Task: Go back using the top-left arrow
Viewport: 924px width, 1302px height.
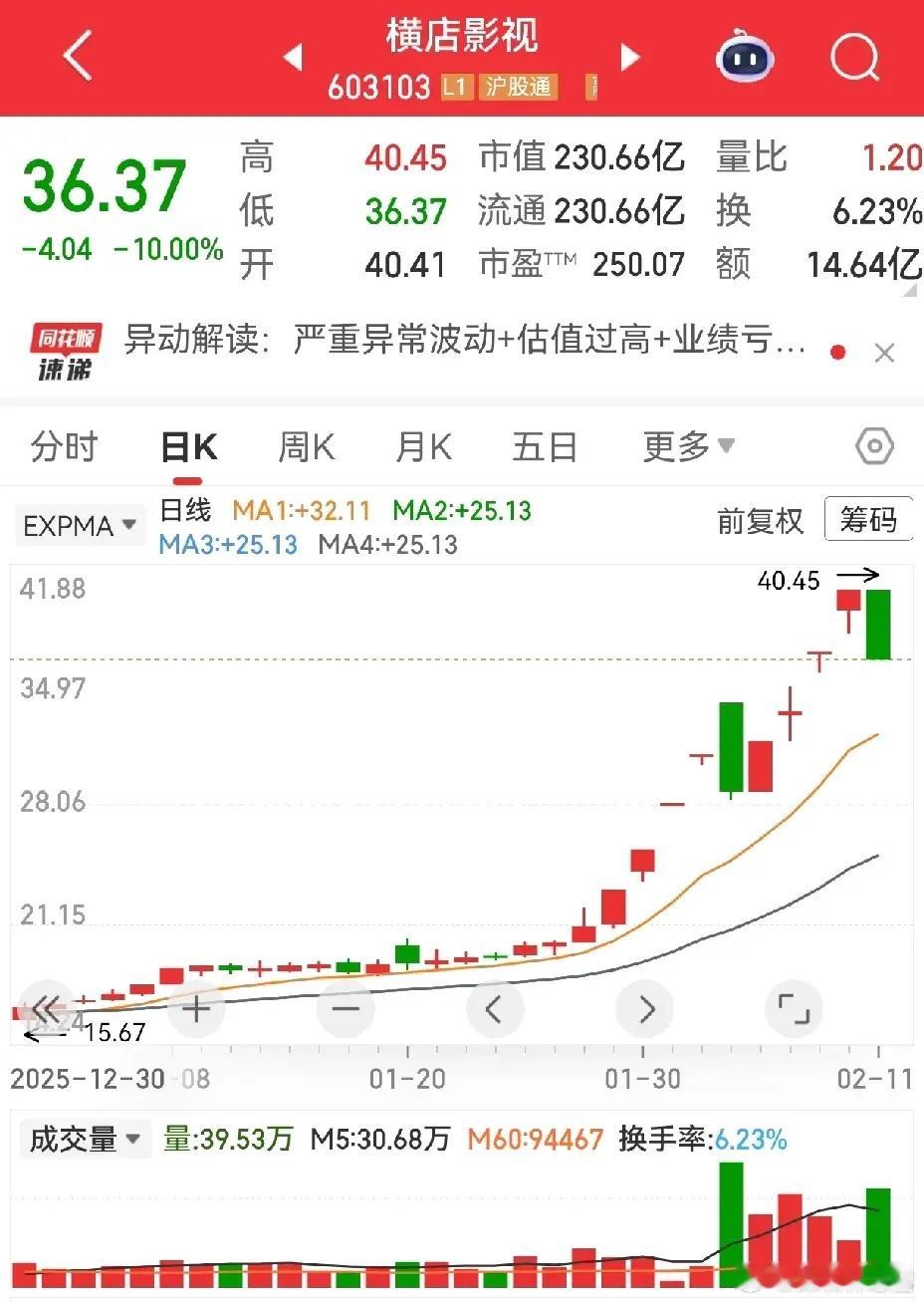Action: click(78, 56)
